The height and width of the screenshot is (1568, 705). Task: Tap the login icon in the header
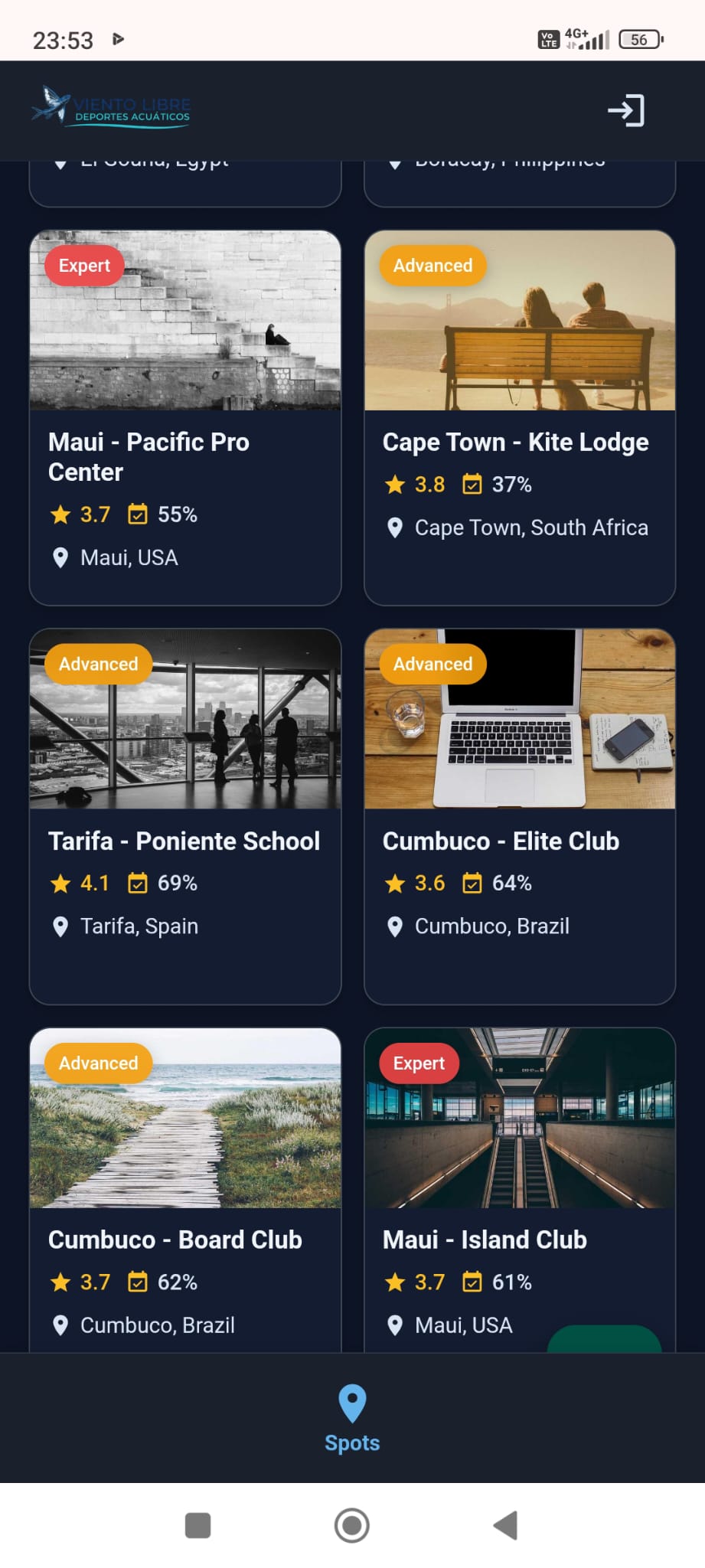tap(625, 111)
